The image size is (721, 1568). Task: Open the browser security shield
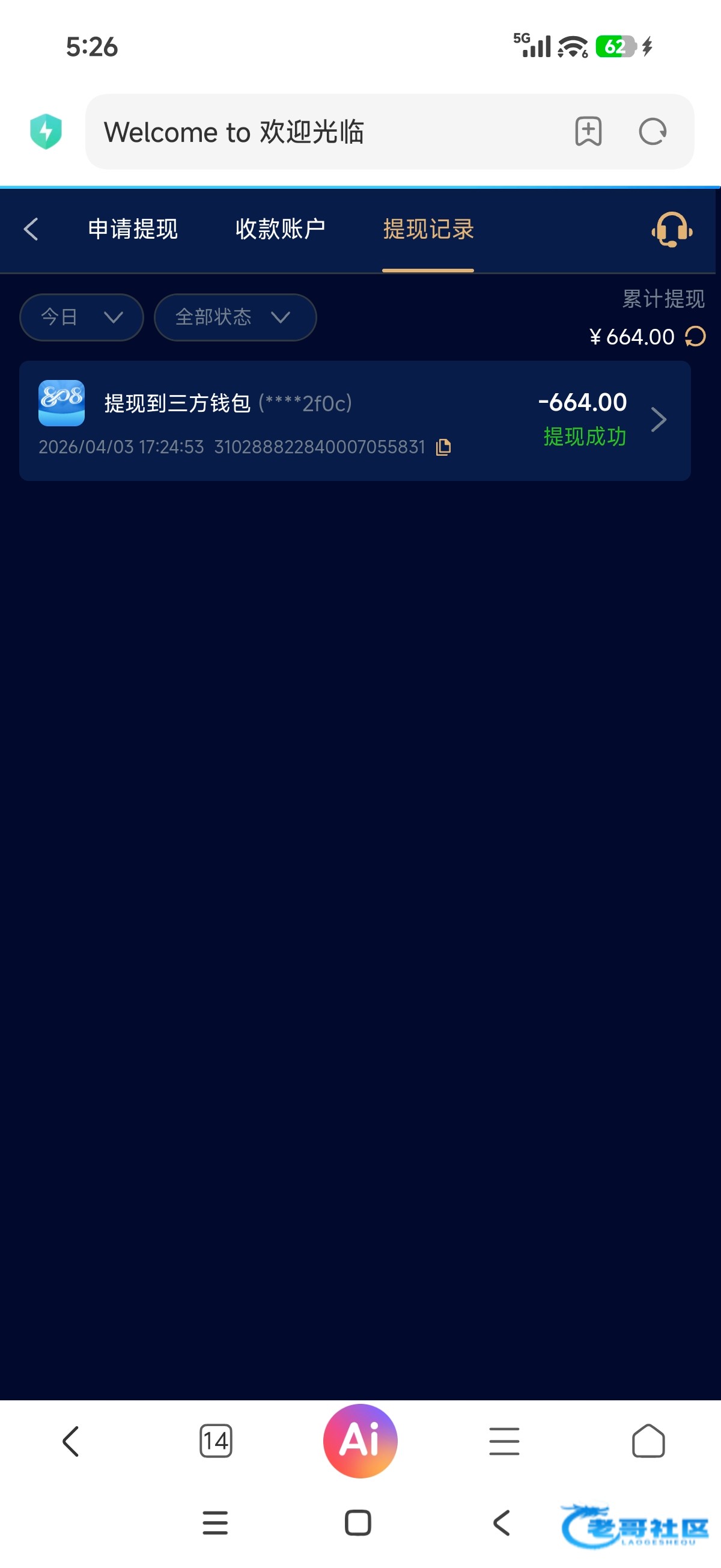(46, 132)
